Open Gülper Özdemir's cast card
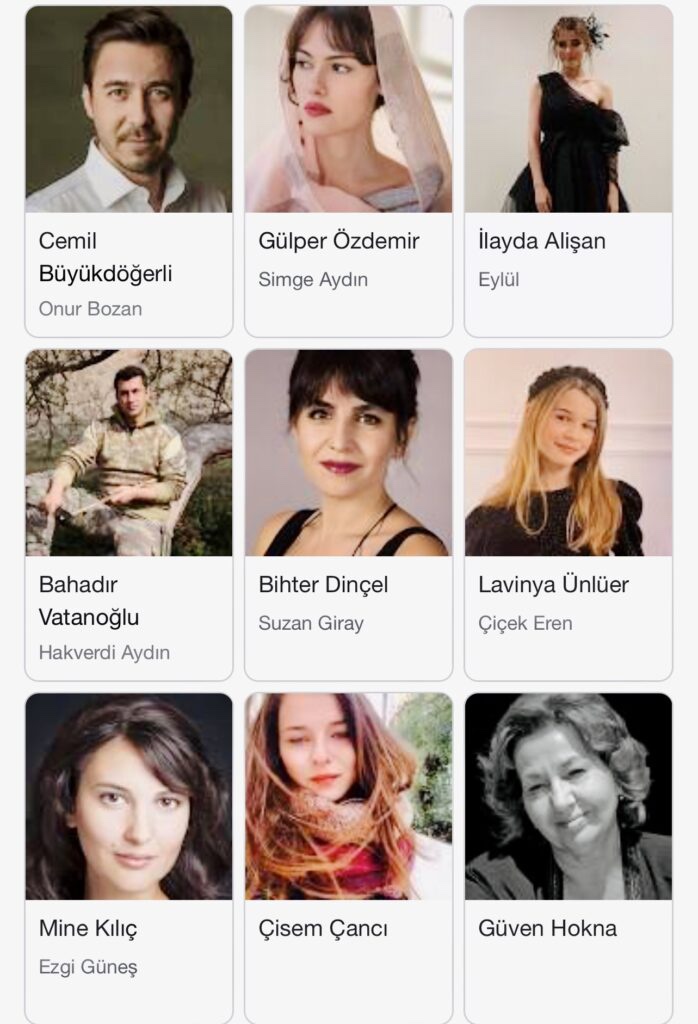This screenshot has width=698, height=1024. (x=348, y=170)
